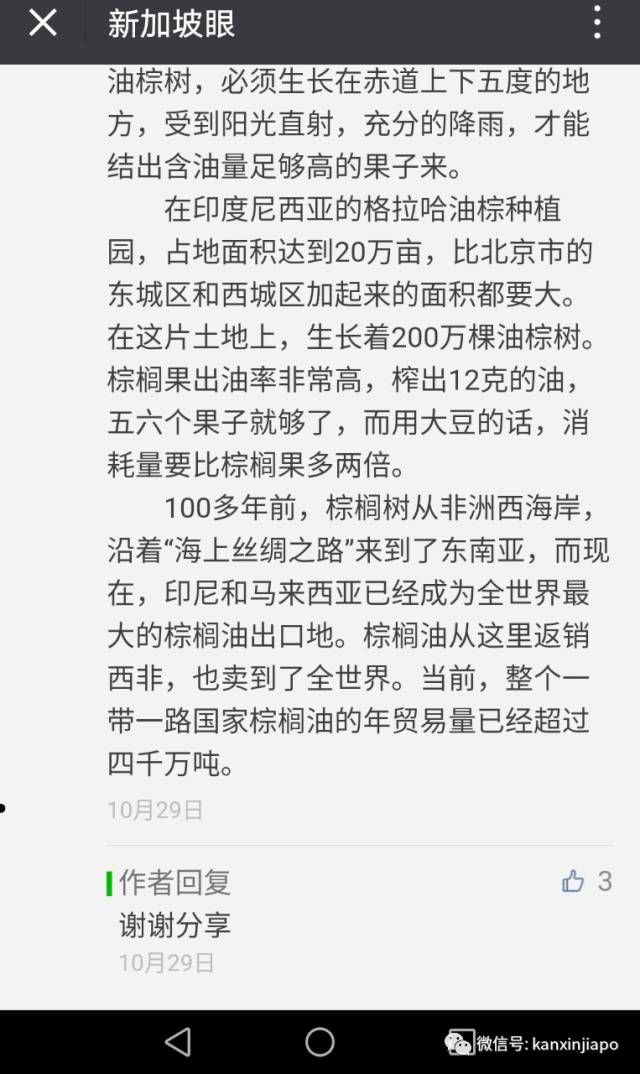Screen dimensions: 640x1074
Task: Tap the system home button
Action: (x=320, y=1042)
